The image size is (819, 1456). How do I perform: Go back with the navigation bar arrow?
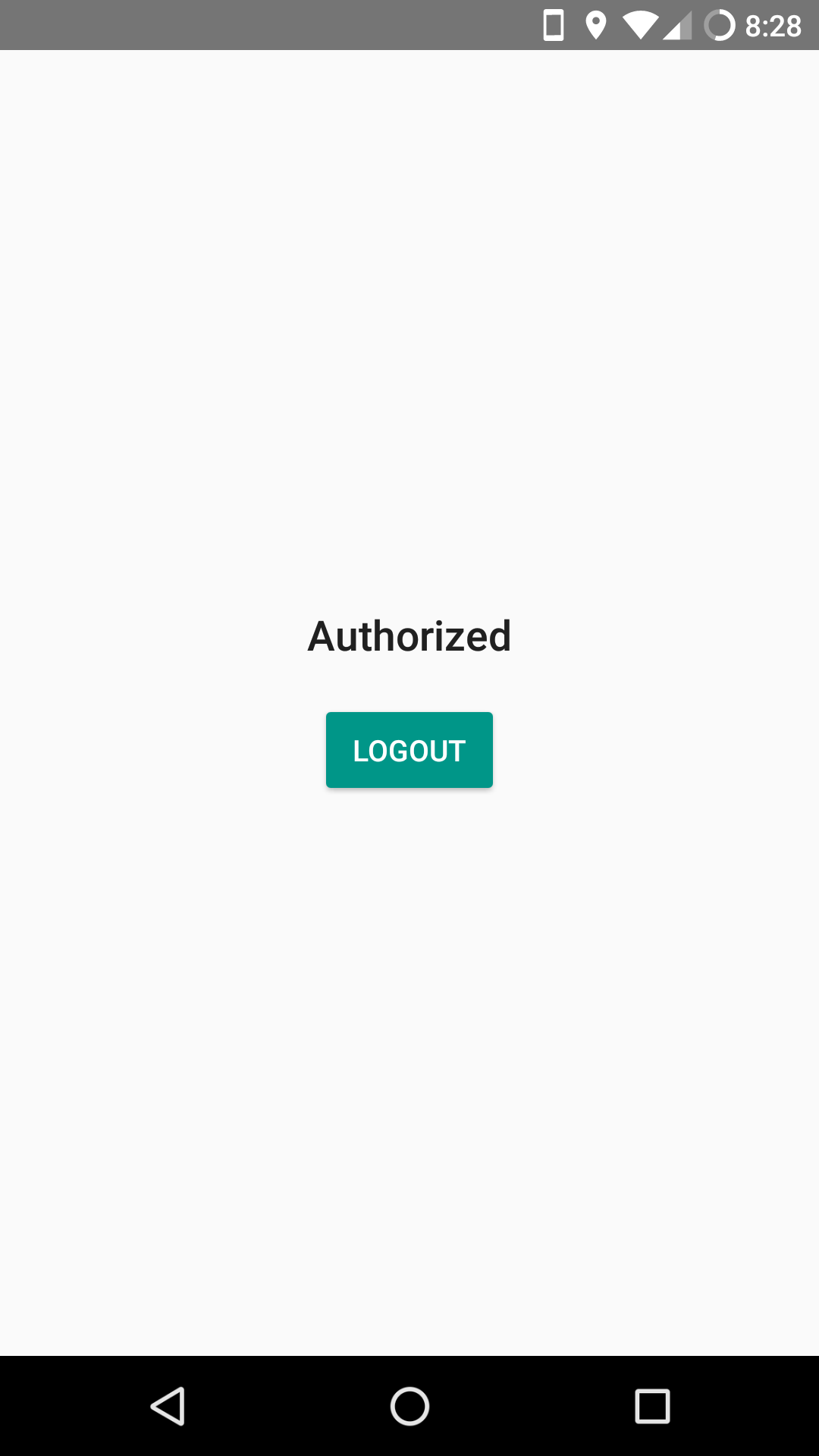(x=168, y=1407)
